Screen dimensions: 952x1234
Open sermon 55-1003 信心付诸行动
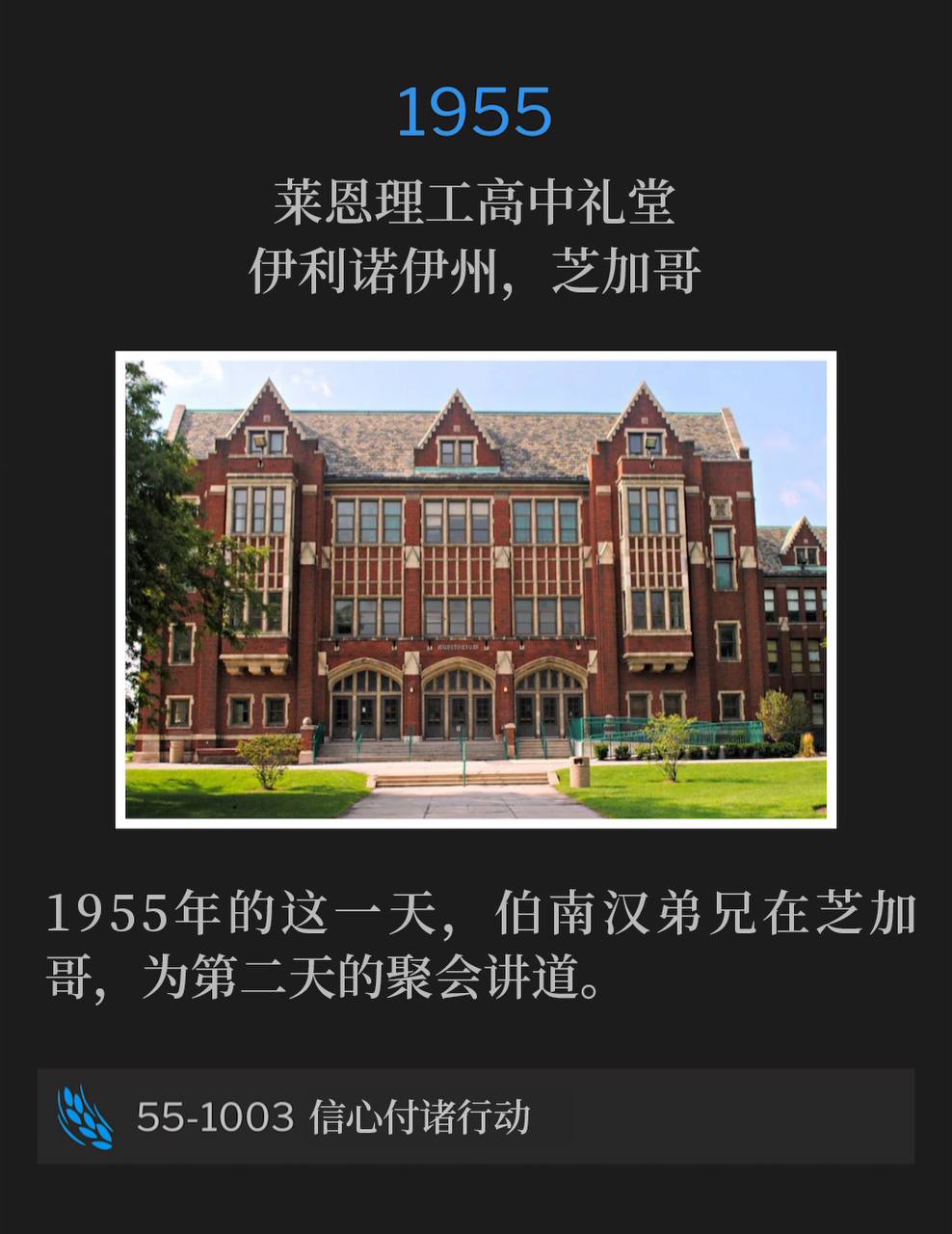[332, 1117]
